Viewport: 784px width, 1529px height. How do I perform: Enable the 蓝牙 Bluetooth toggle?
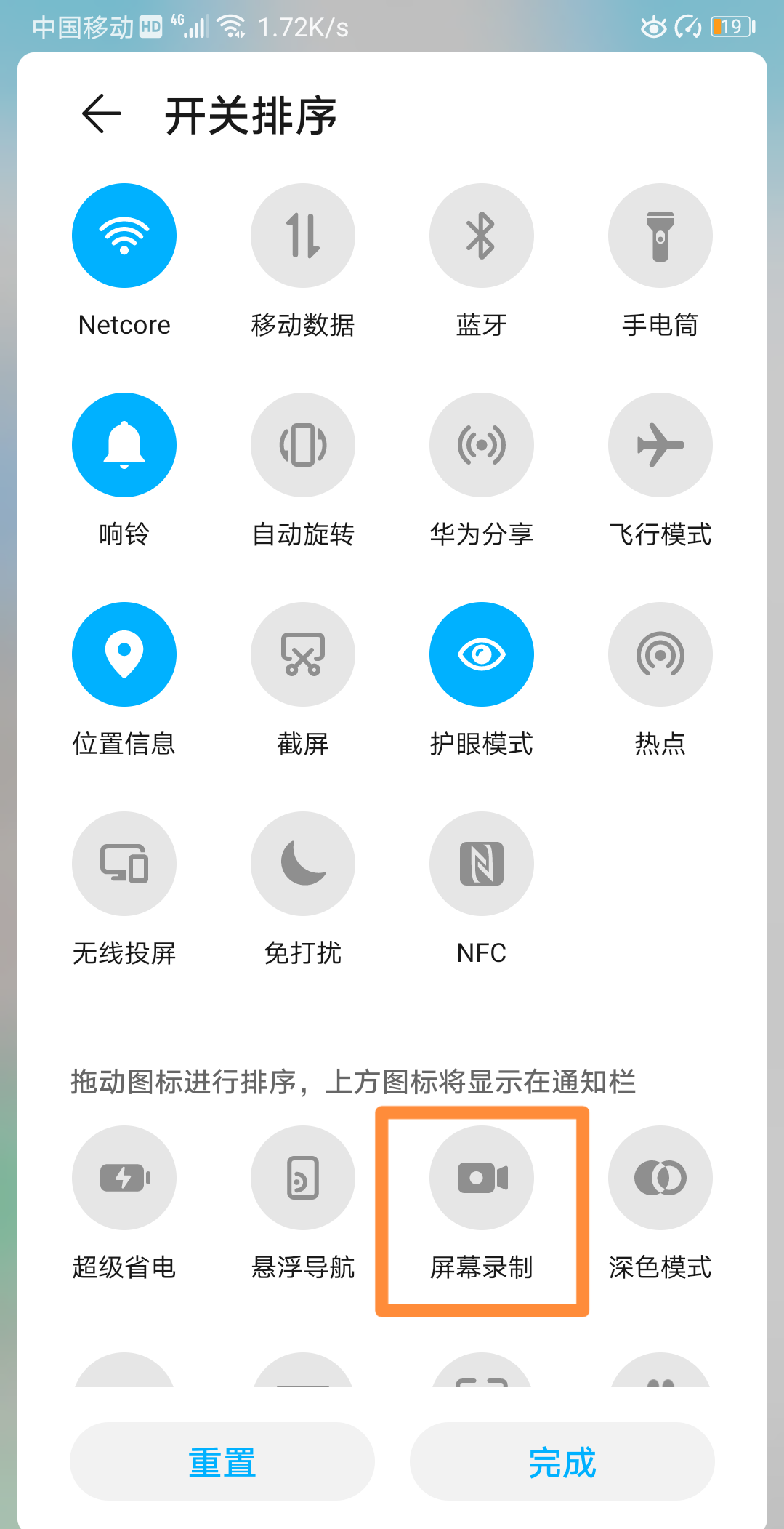click(x=481, y=235)
